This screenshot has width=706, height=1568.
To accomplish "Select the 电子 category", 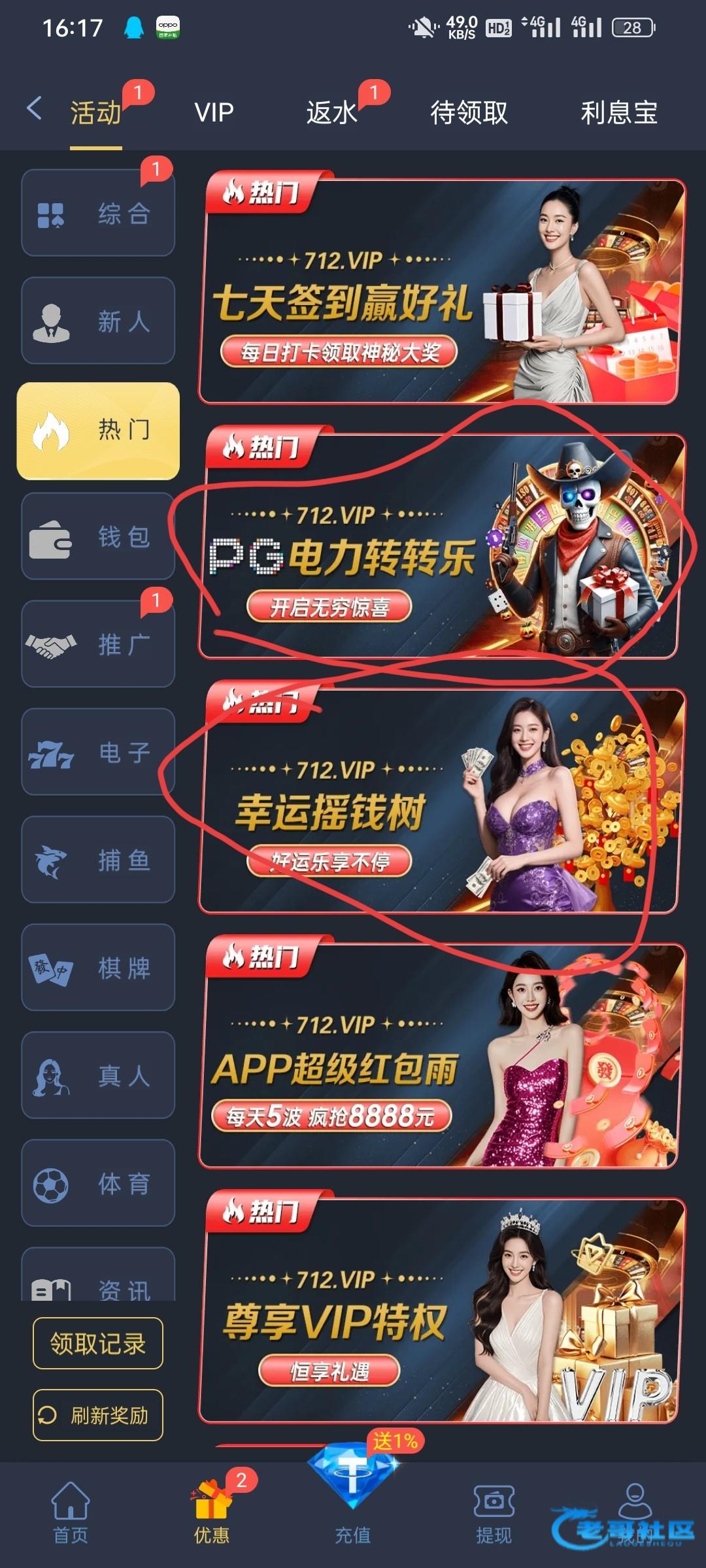I will [x=98, y=752].
